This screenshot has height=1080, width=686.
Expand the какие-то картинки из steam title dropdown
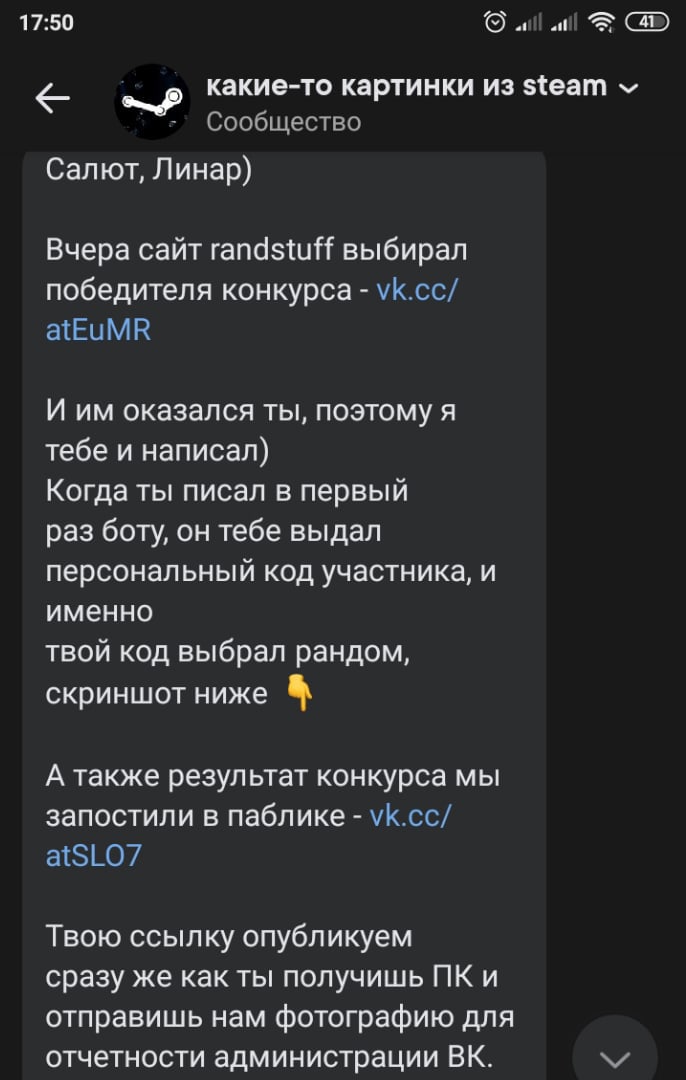click(629, 89)
